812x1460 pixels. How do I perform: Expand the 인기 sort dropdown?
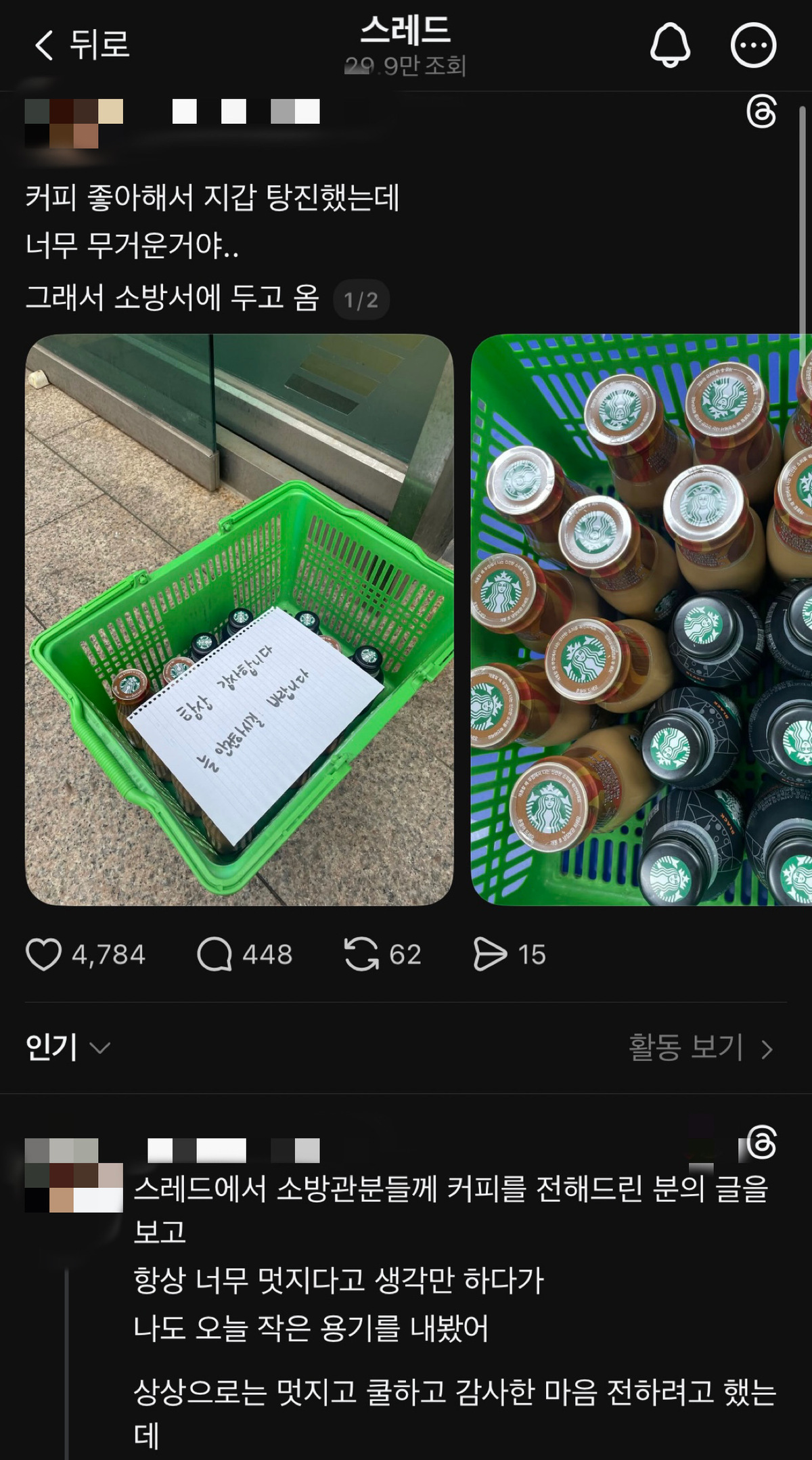tap(68, 1047)
